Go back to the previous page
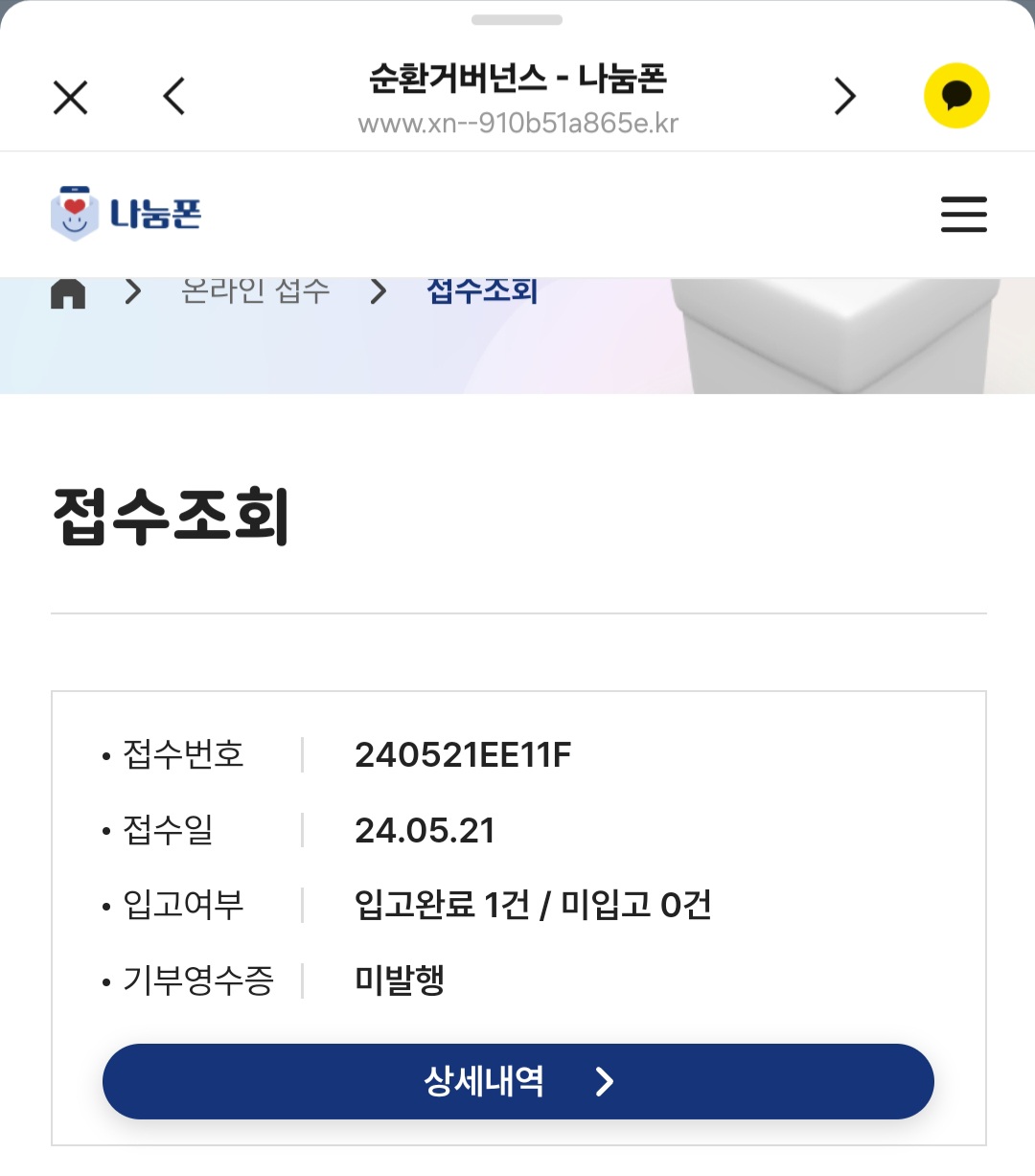The width and height of the screenshot is (1035, 1176). point(173,96)
